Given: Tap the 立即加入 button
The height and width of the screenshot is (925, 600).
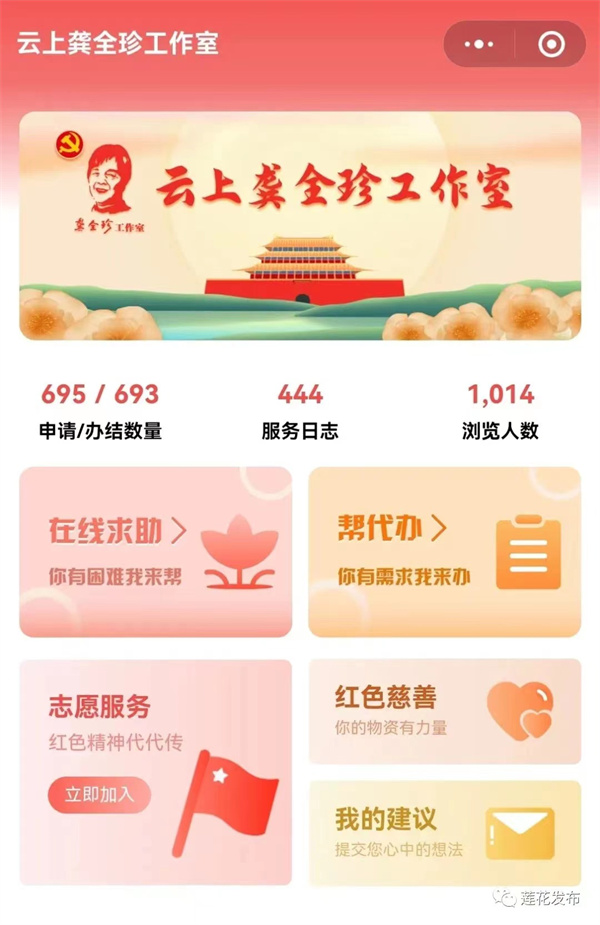Looking at the screenshot, I should point(99,795).
